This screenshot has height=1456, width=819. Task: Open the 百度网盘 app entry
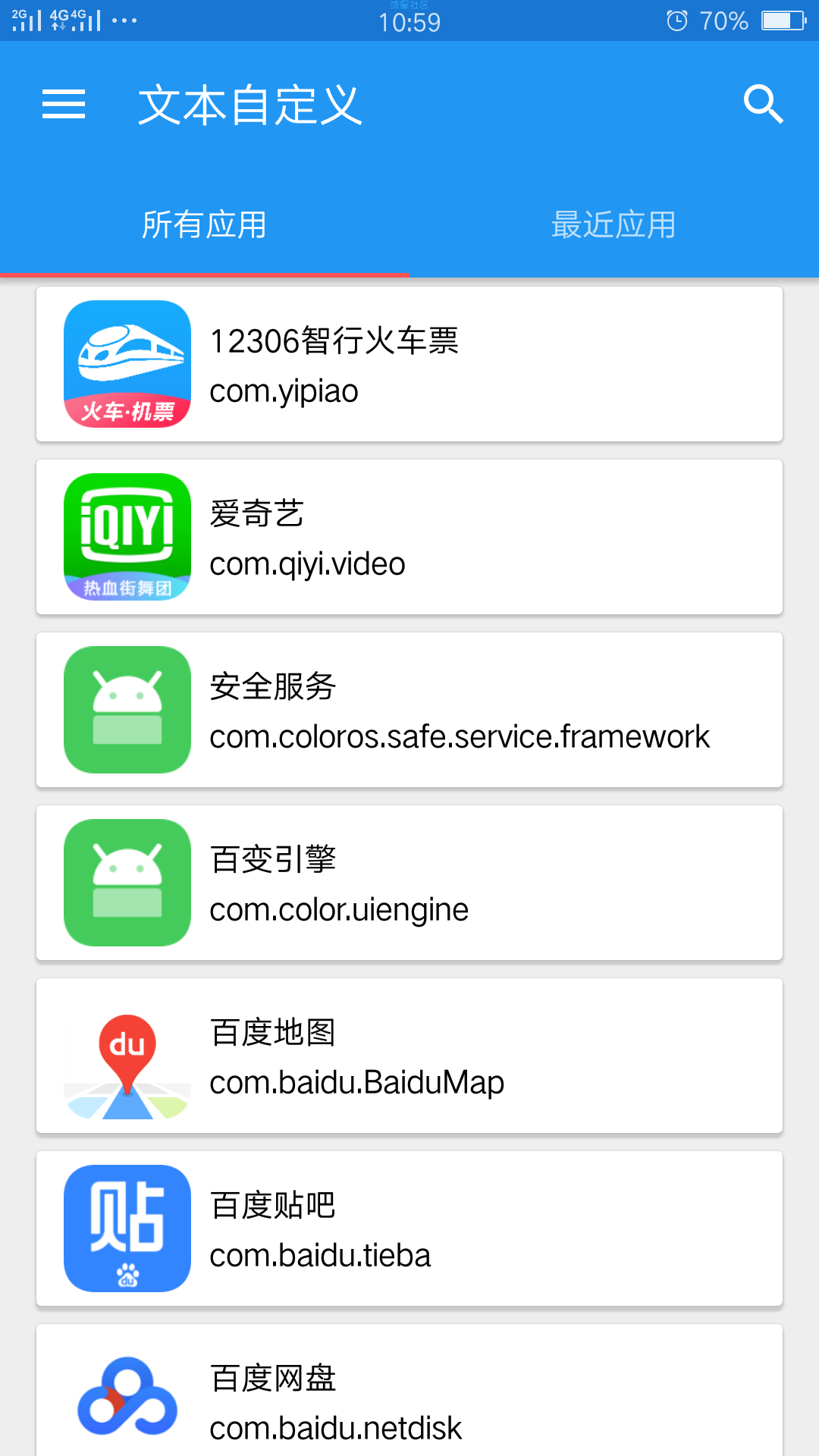(x=409, y=1390)
